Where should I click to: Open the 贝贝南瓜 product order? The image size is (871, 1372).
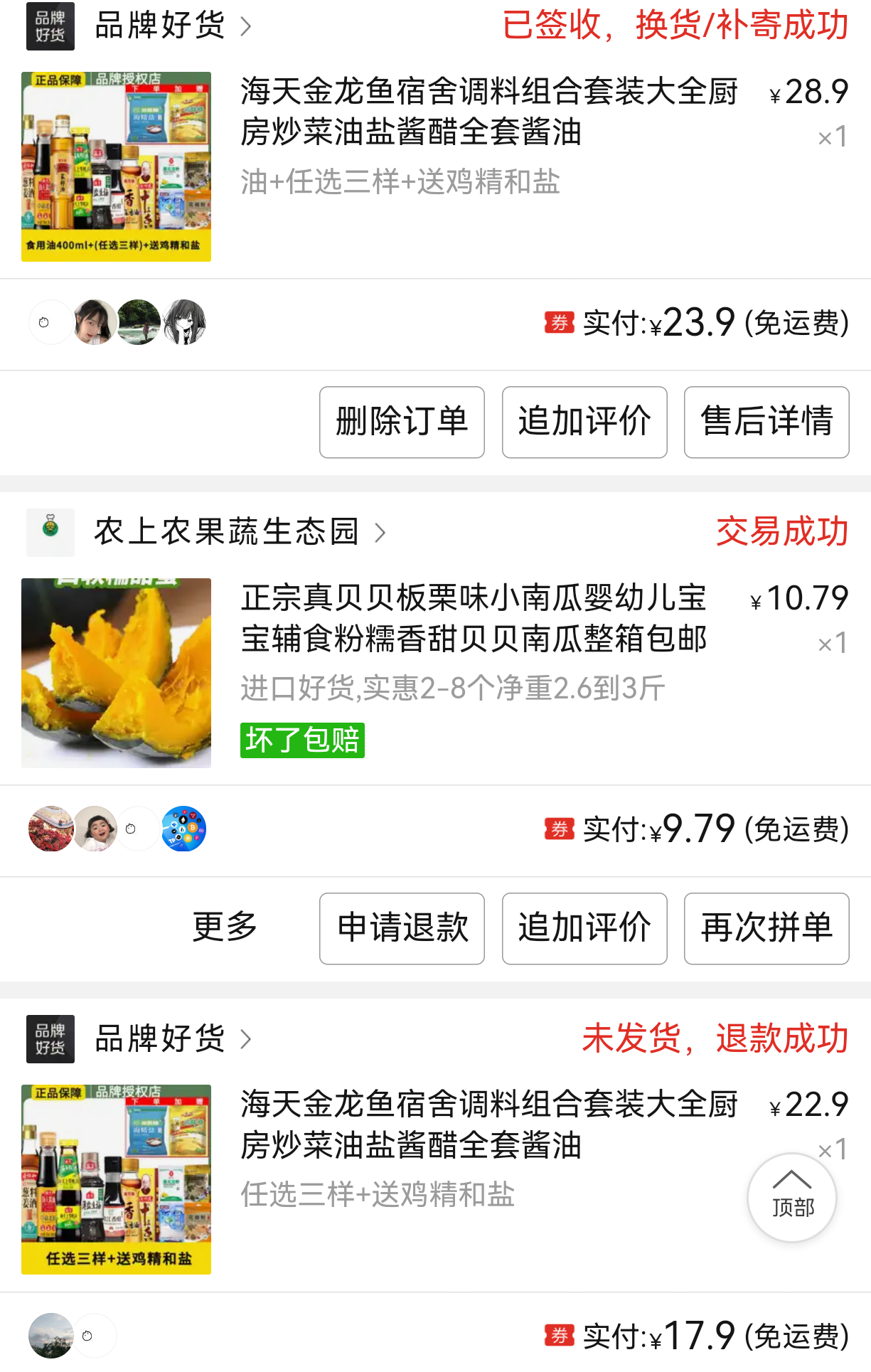click(x=473, y=618)
